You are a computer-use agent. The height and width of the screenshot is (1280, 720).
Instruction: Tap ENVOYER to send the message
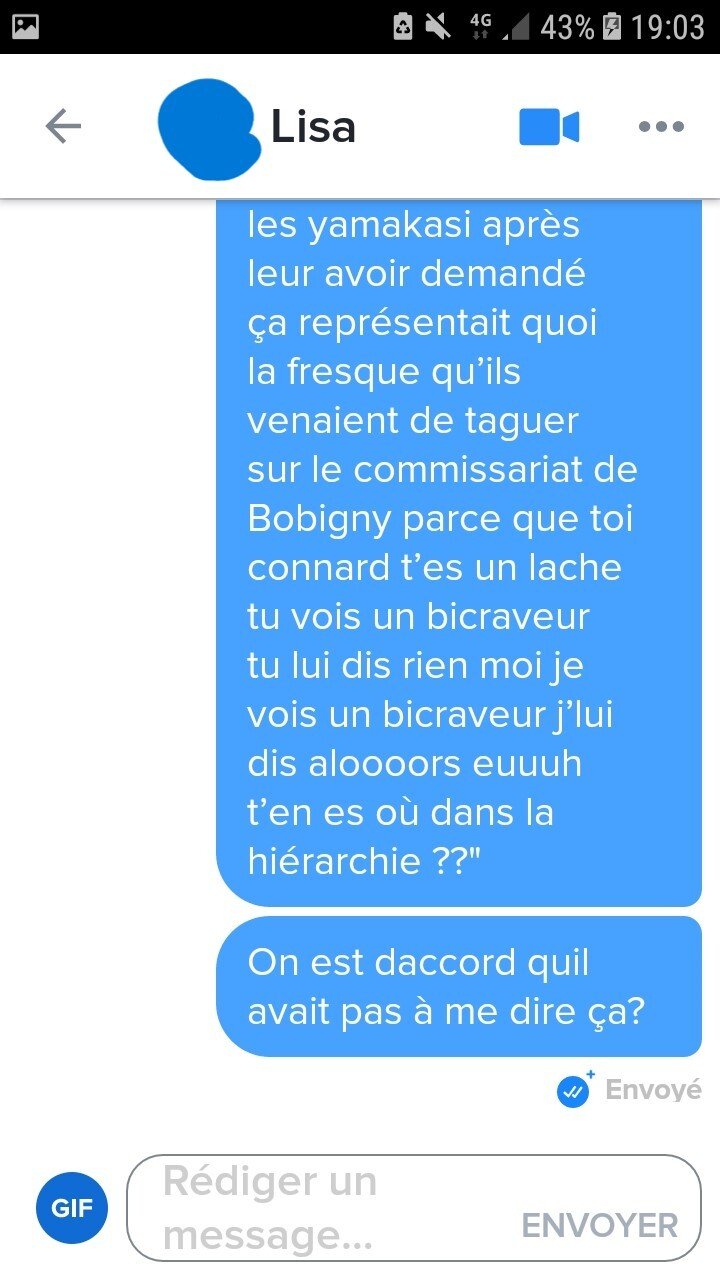(599, 1225)
